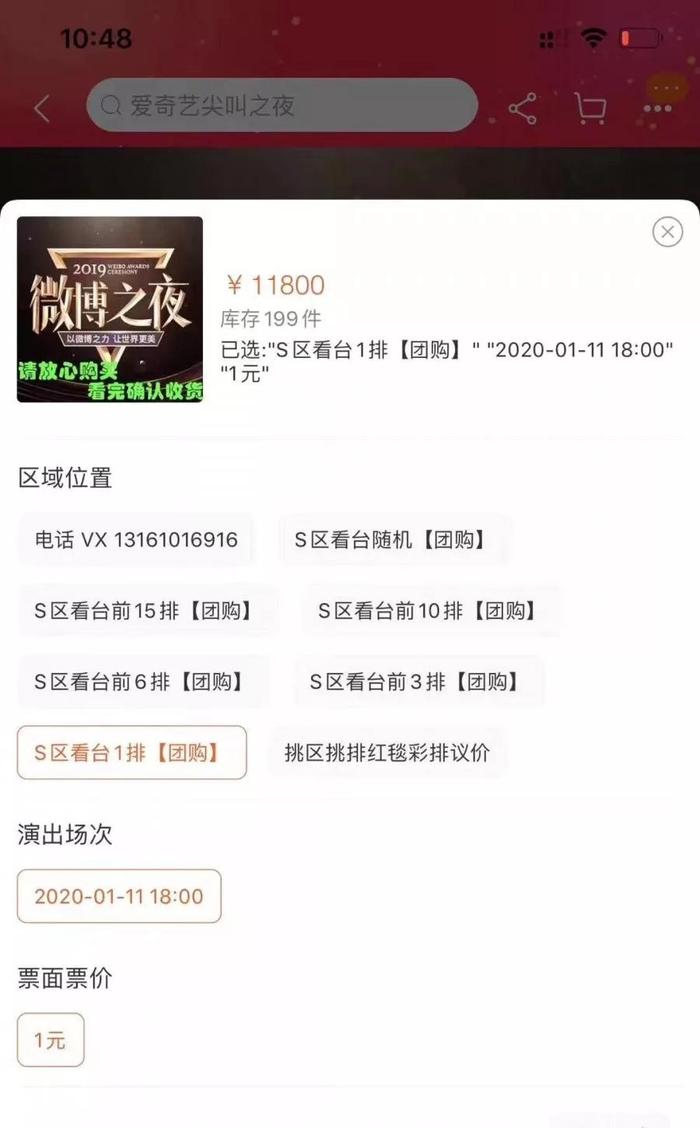Viewport: 700px width, 1128px height.
Task: Tap the 1元 ticket price chip
Action: (50, 1040)
